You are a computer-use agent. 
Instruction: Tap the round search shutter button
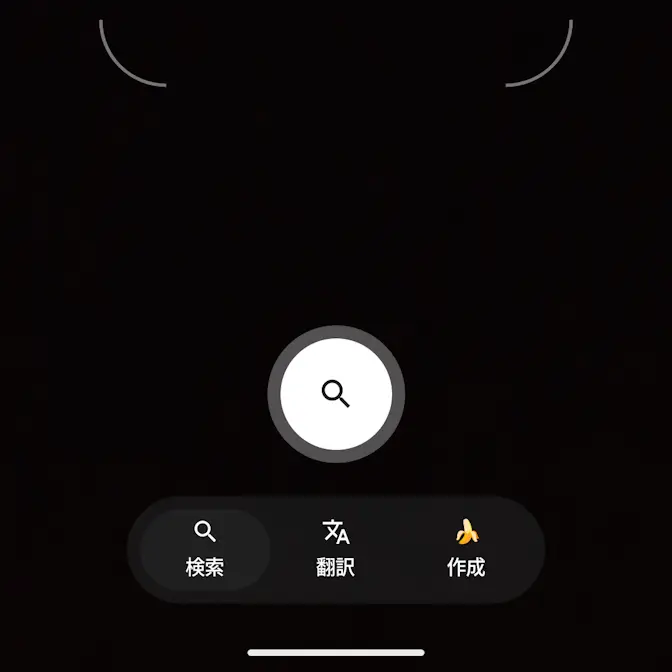[336, 394]
